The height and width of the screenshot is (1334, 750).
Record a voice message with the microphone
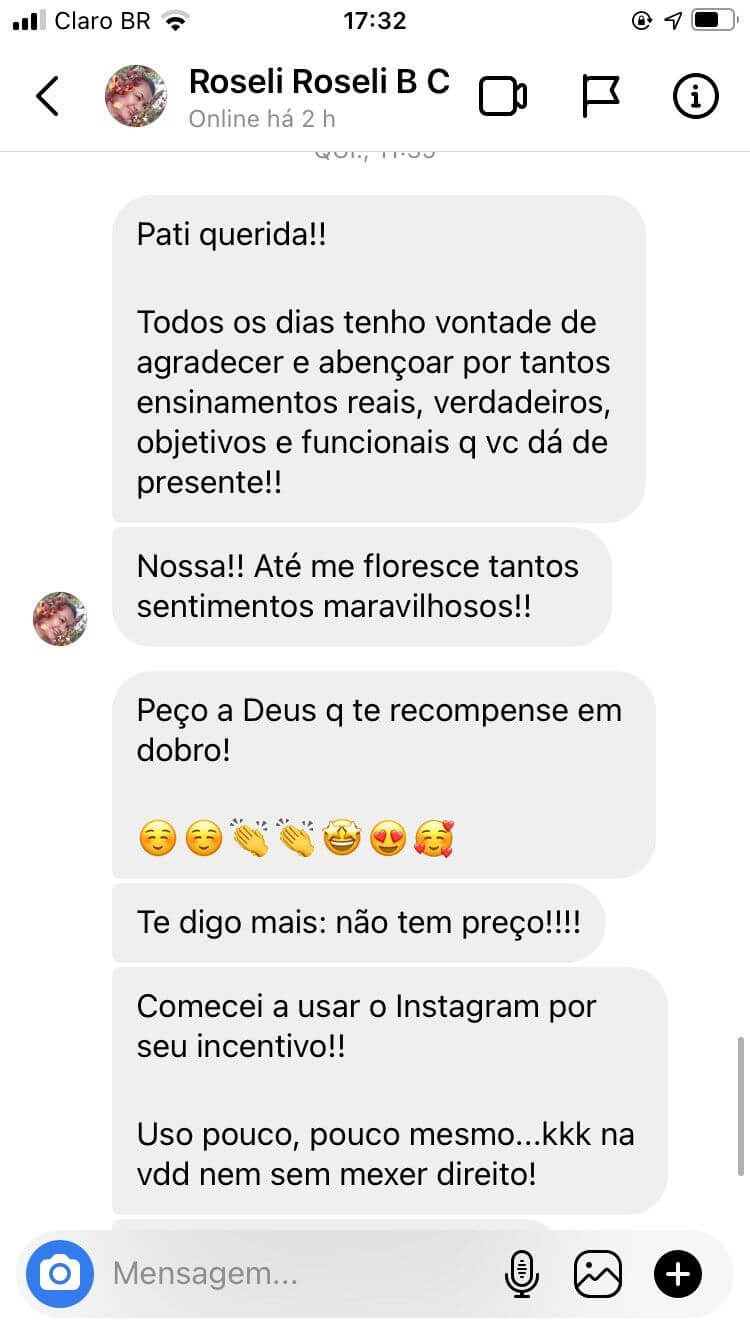[521, 1273]
